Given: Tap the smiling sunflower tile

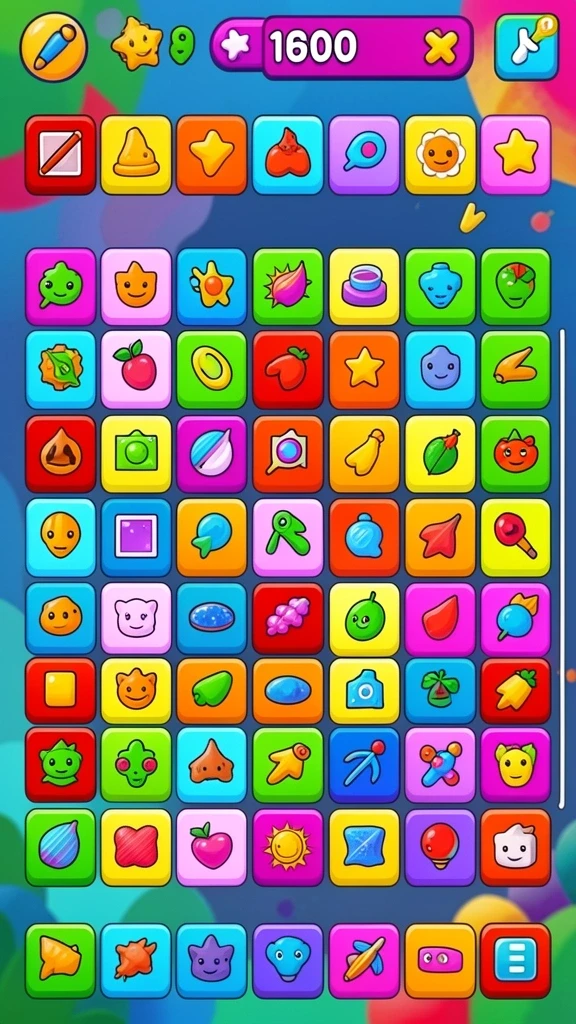Looking at the screenshot, I should pyautogui.click(x=440, y=155).
